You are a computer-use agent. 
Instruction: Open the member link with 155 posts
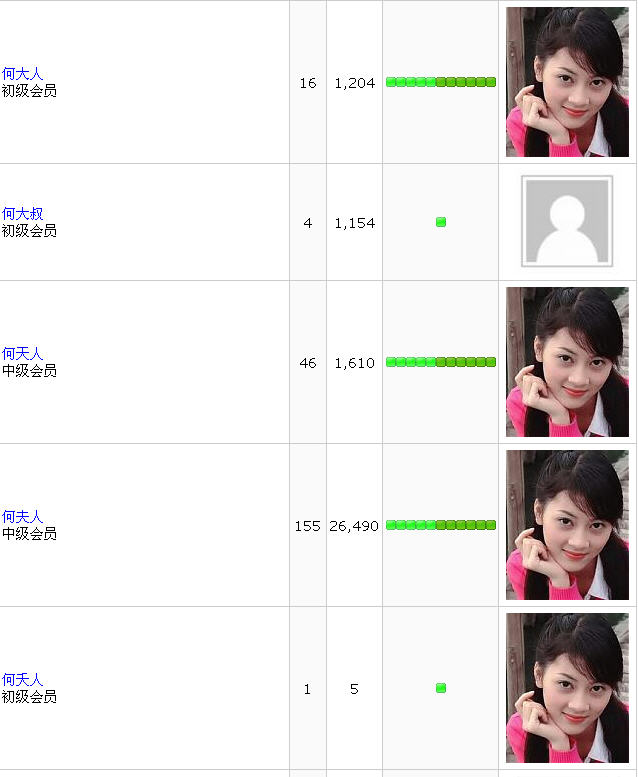pyautogui.click(x=22, y=517)
